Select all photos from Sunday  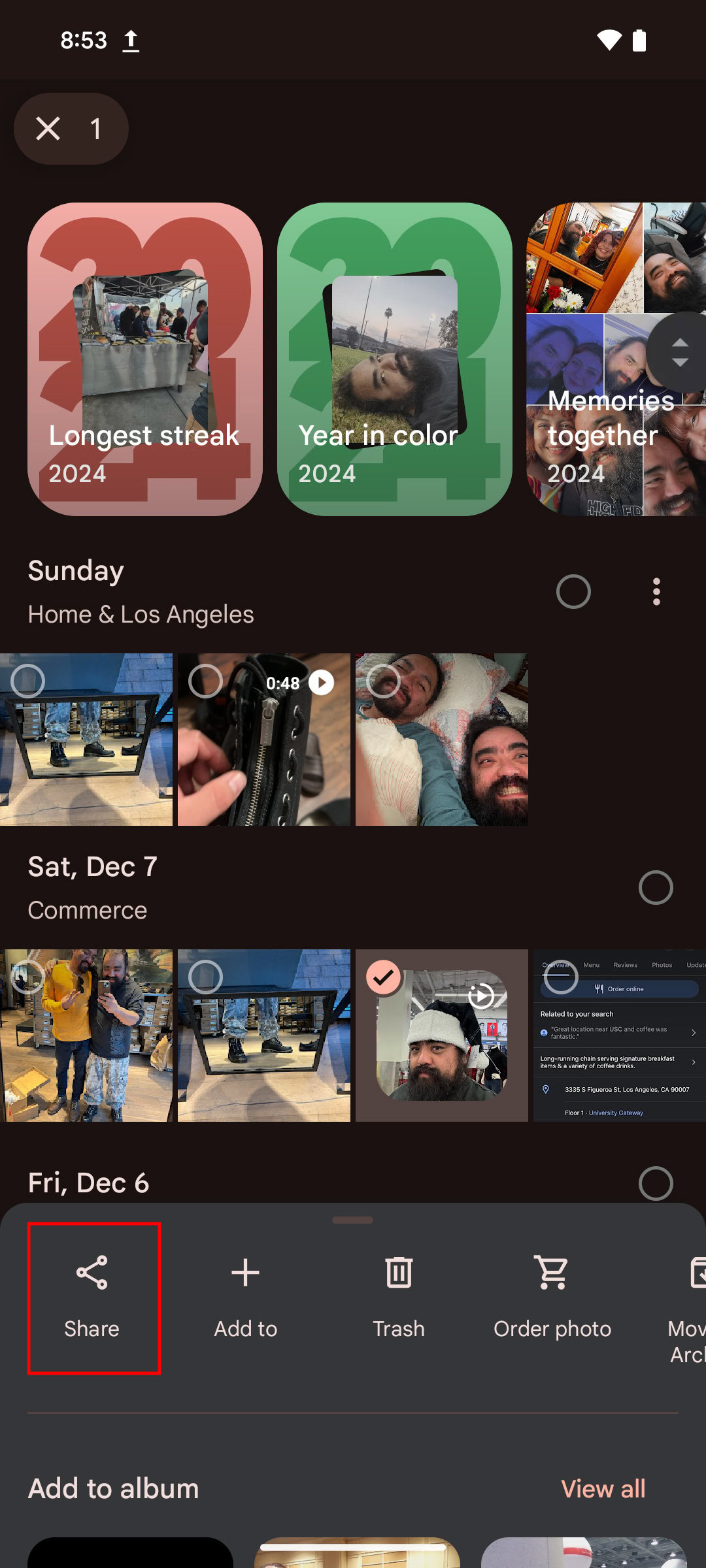click(573, 592)
